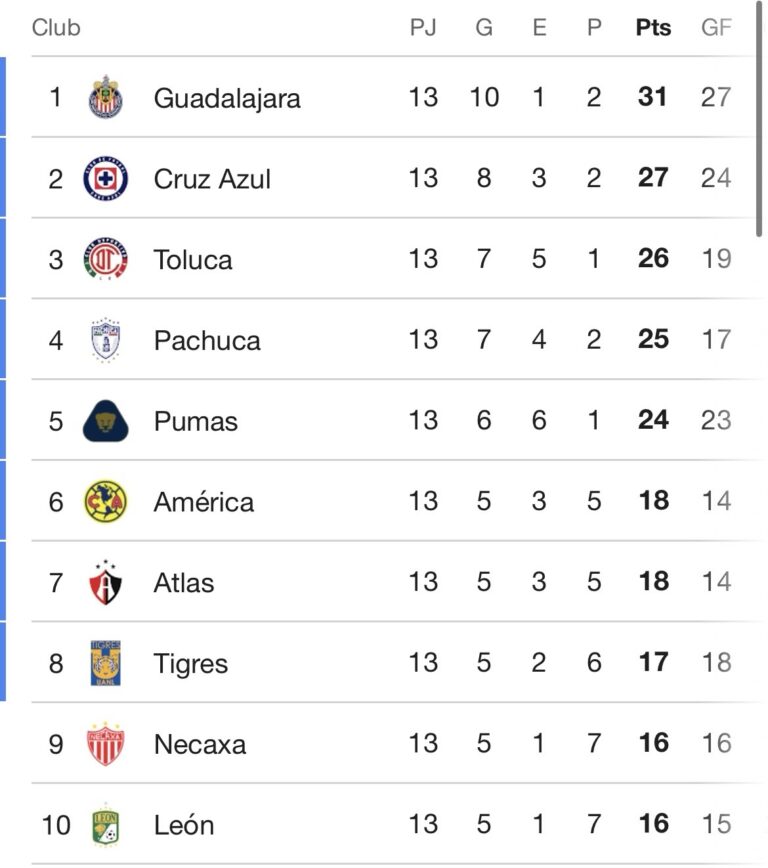The height and width of the screenshot is (868, 768).
Task: Tap the Atlas team row
Action: (x=184, y=583)
